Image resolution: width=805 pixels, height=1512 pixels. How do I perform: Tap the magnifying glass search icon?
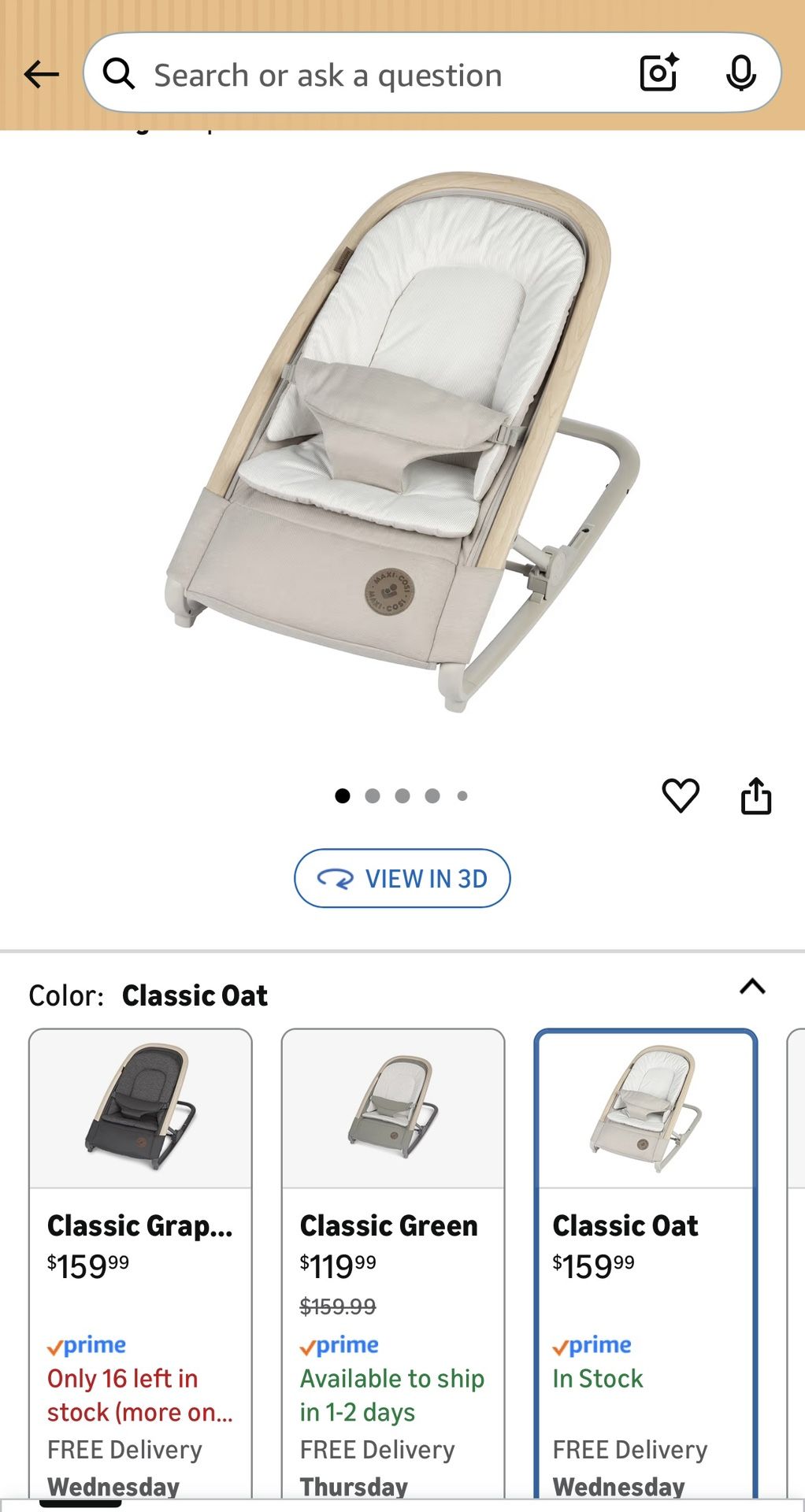pos(119,73)
